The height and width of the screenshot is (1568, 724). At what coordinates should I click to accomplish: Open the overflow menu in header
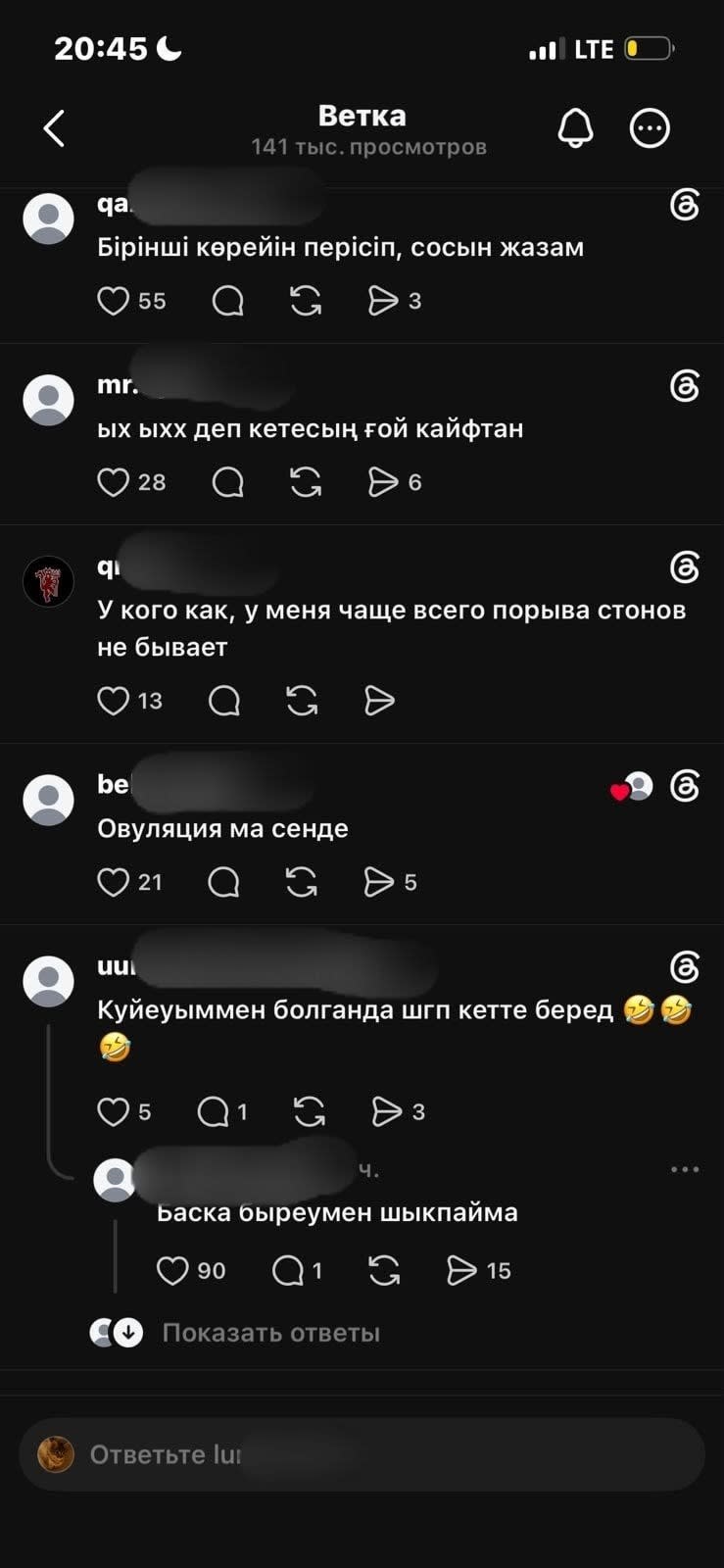(650, 128)
